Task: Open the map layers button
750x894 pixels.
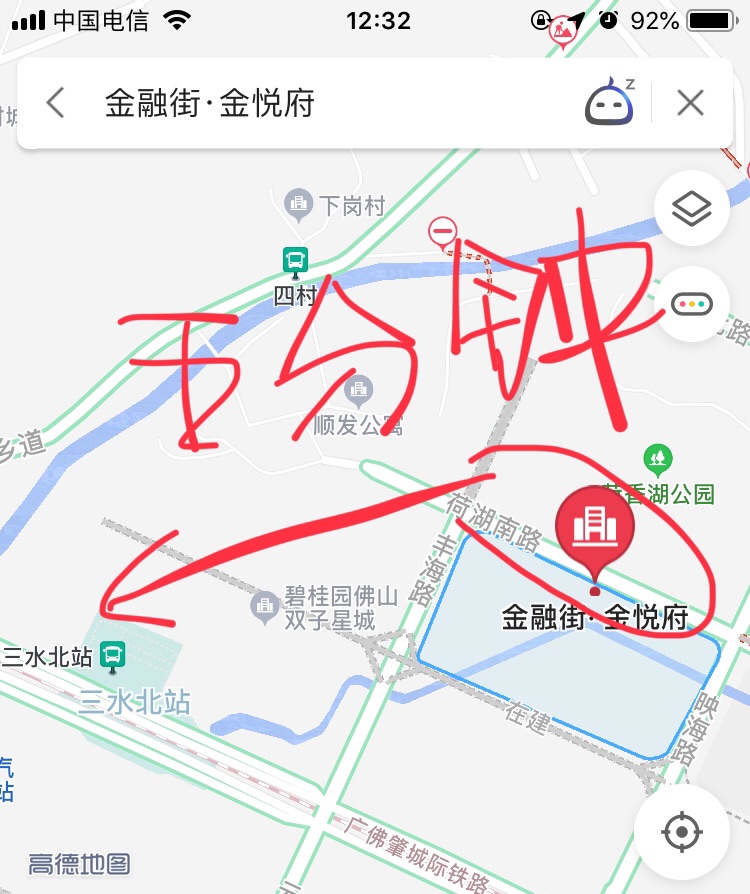Action: click(691, 209)
